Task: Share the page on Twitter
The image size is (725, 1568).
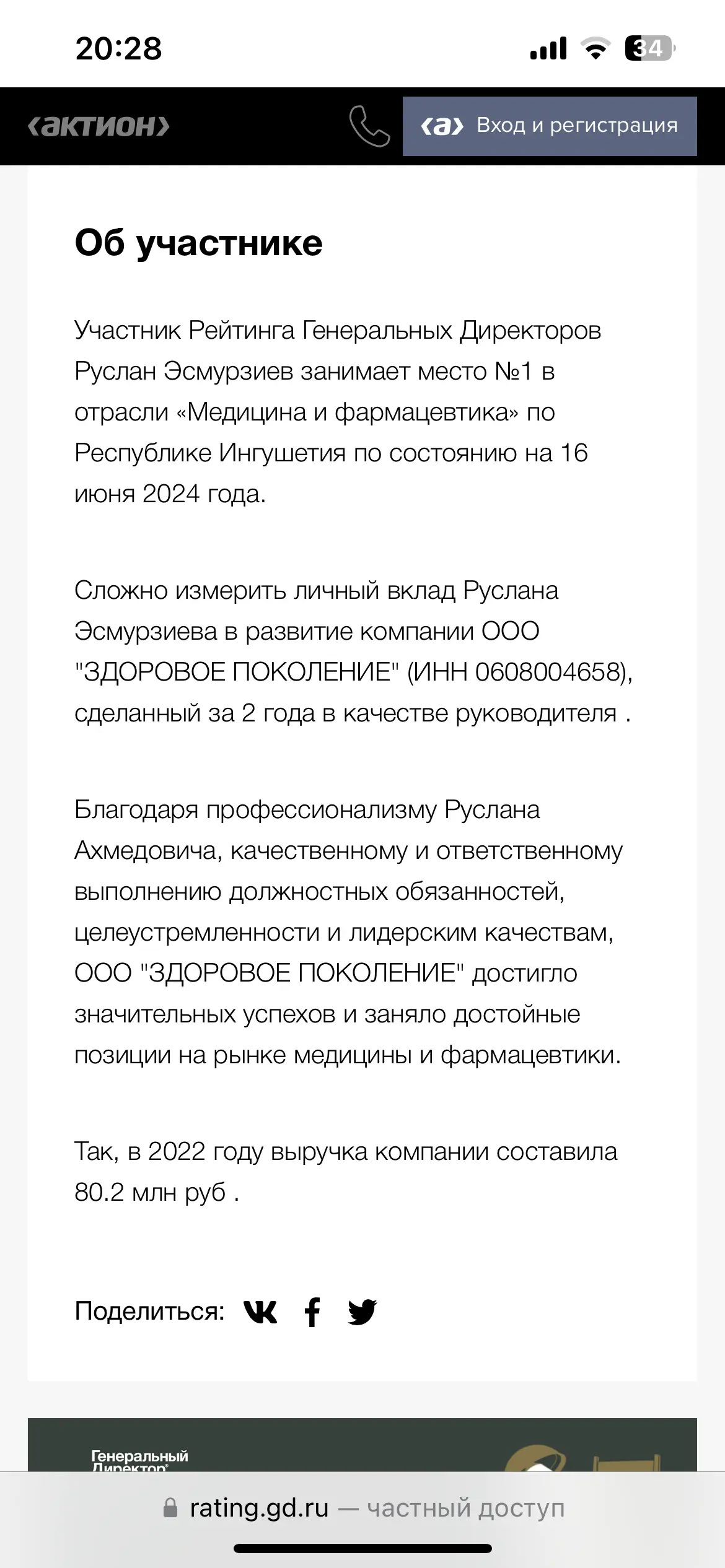Action: coord(362,1312)
